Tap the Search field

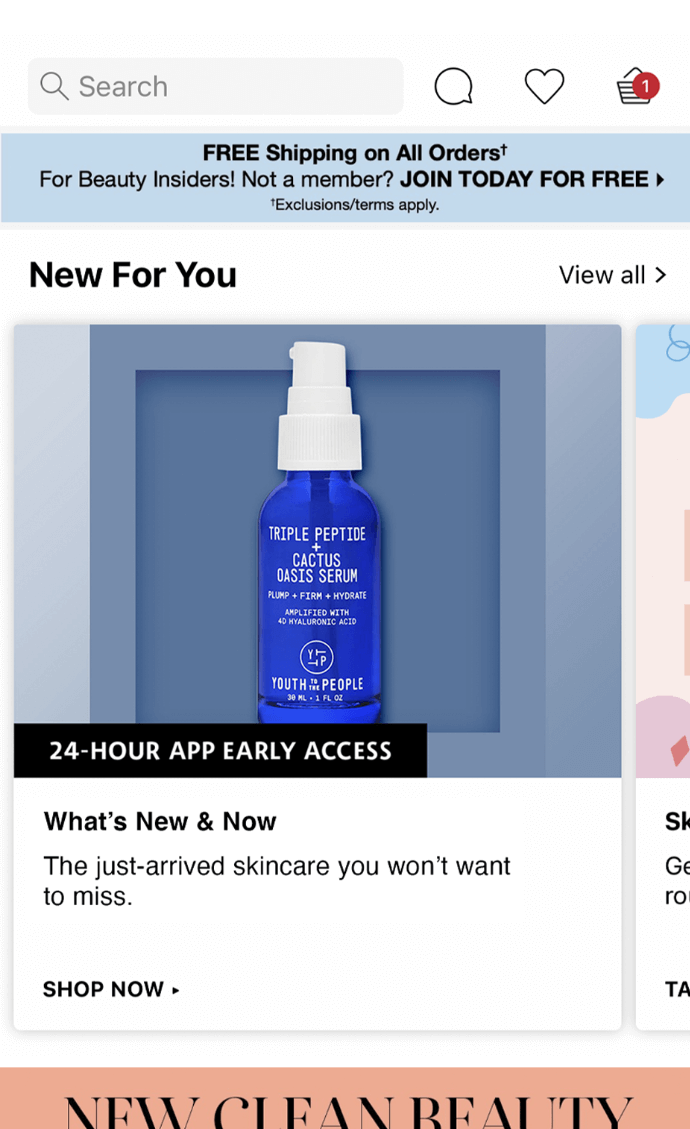point(215,86)
